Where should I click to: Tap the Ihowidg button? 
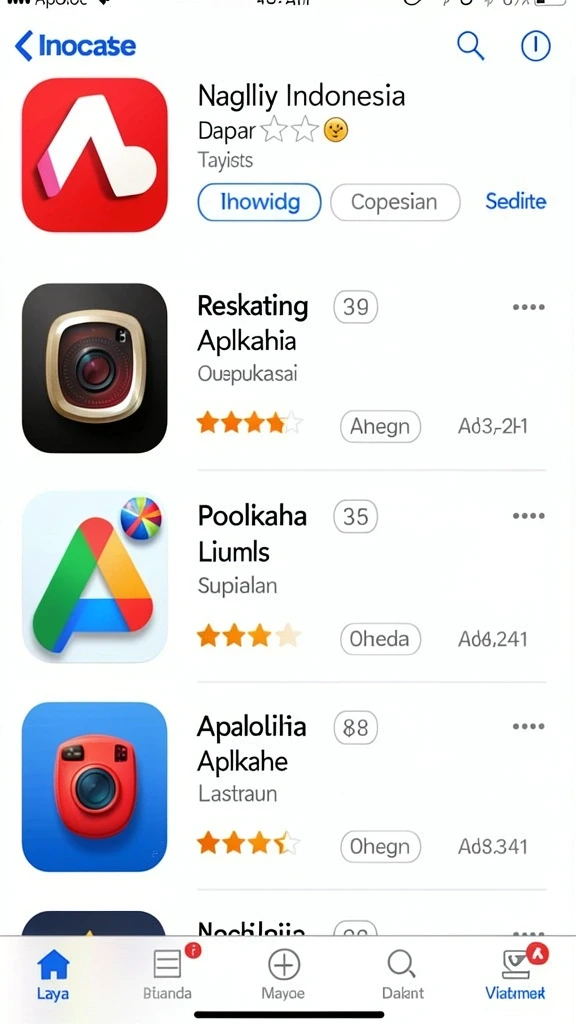click(259, 202)
